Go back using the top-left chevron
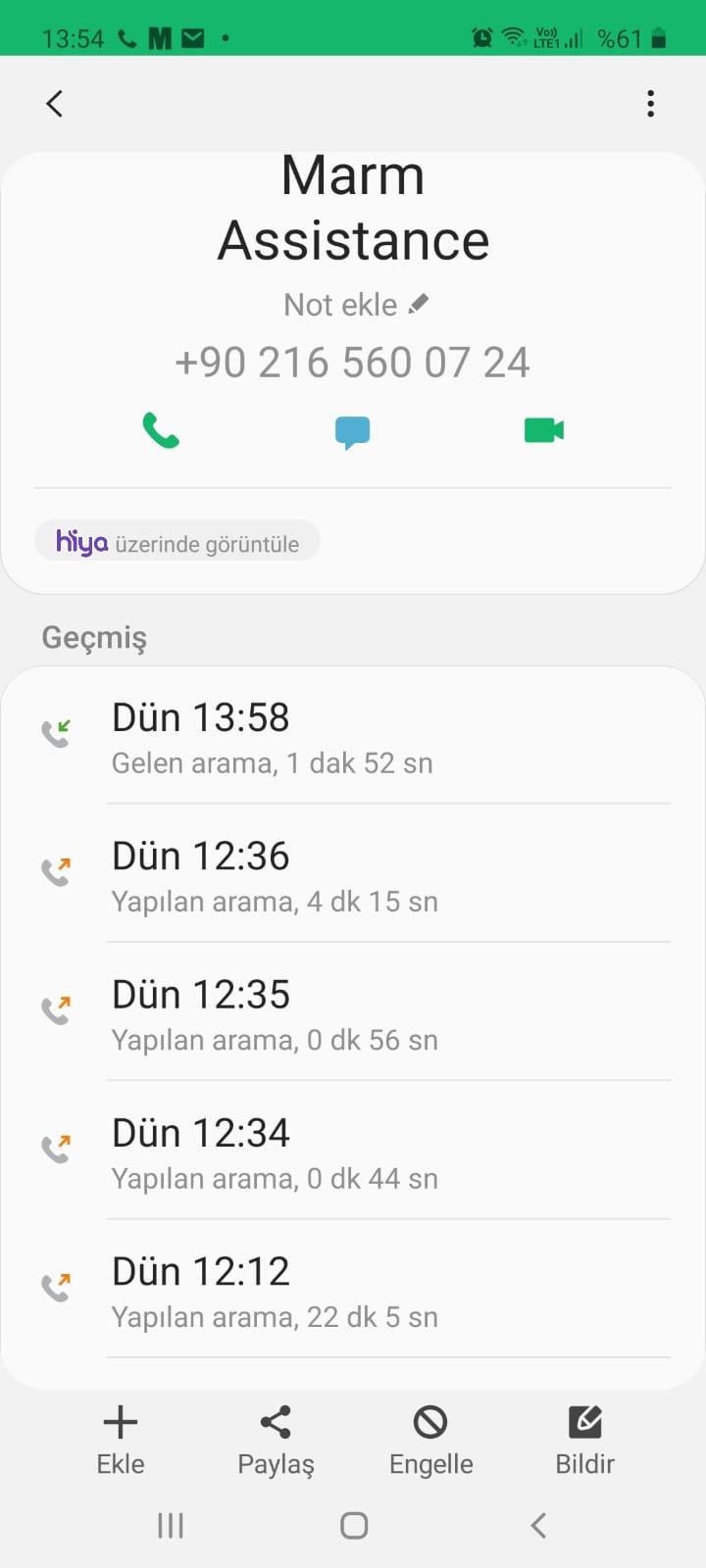 pyautogui.click(x=55, y=103)
